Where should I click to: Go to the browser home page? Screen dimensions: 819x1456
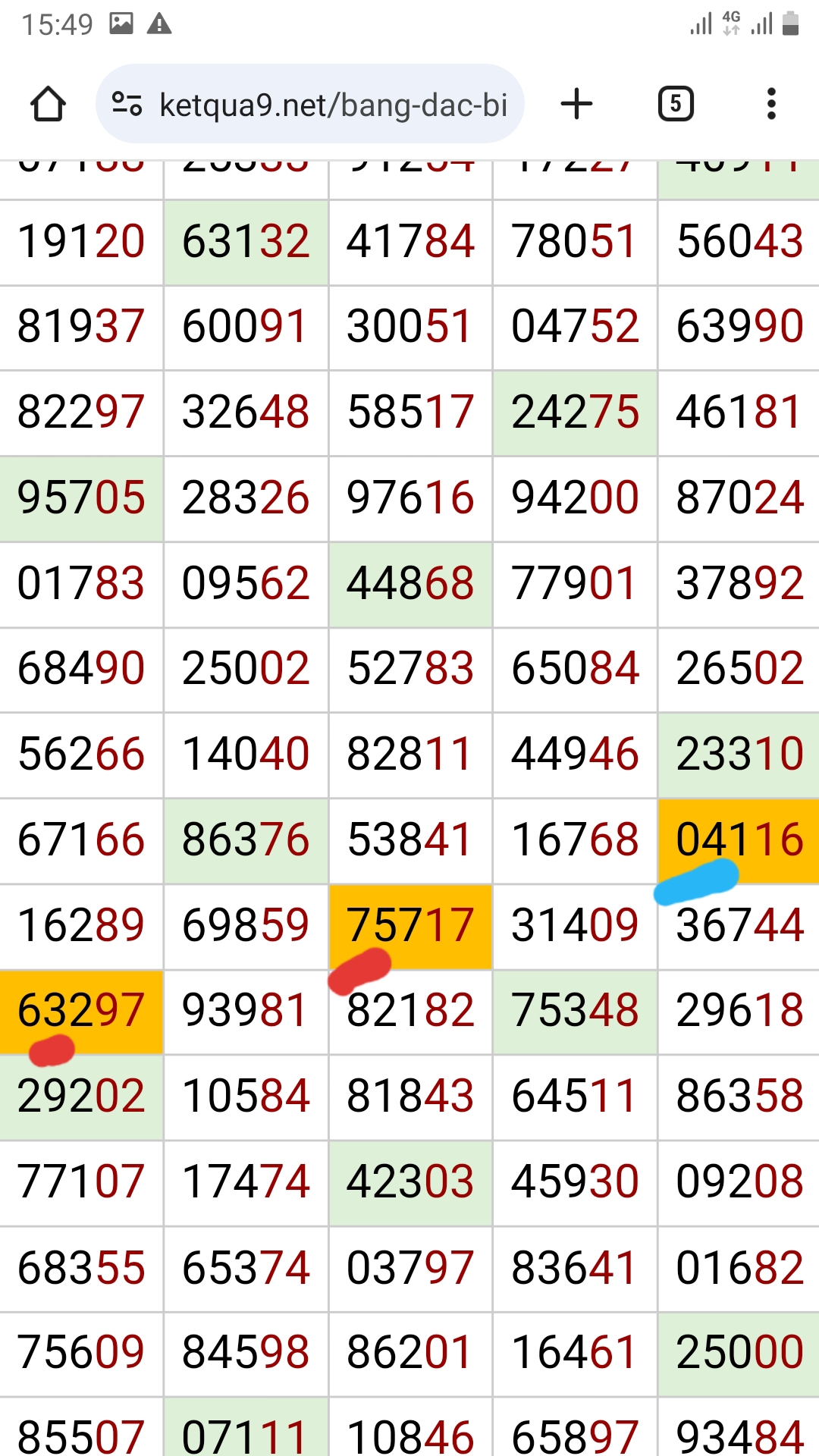(48, 104)
